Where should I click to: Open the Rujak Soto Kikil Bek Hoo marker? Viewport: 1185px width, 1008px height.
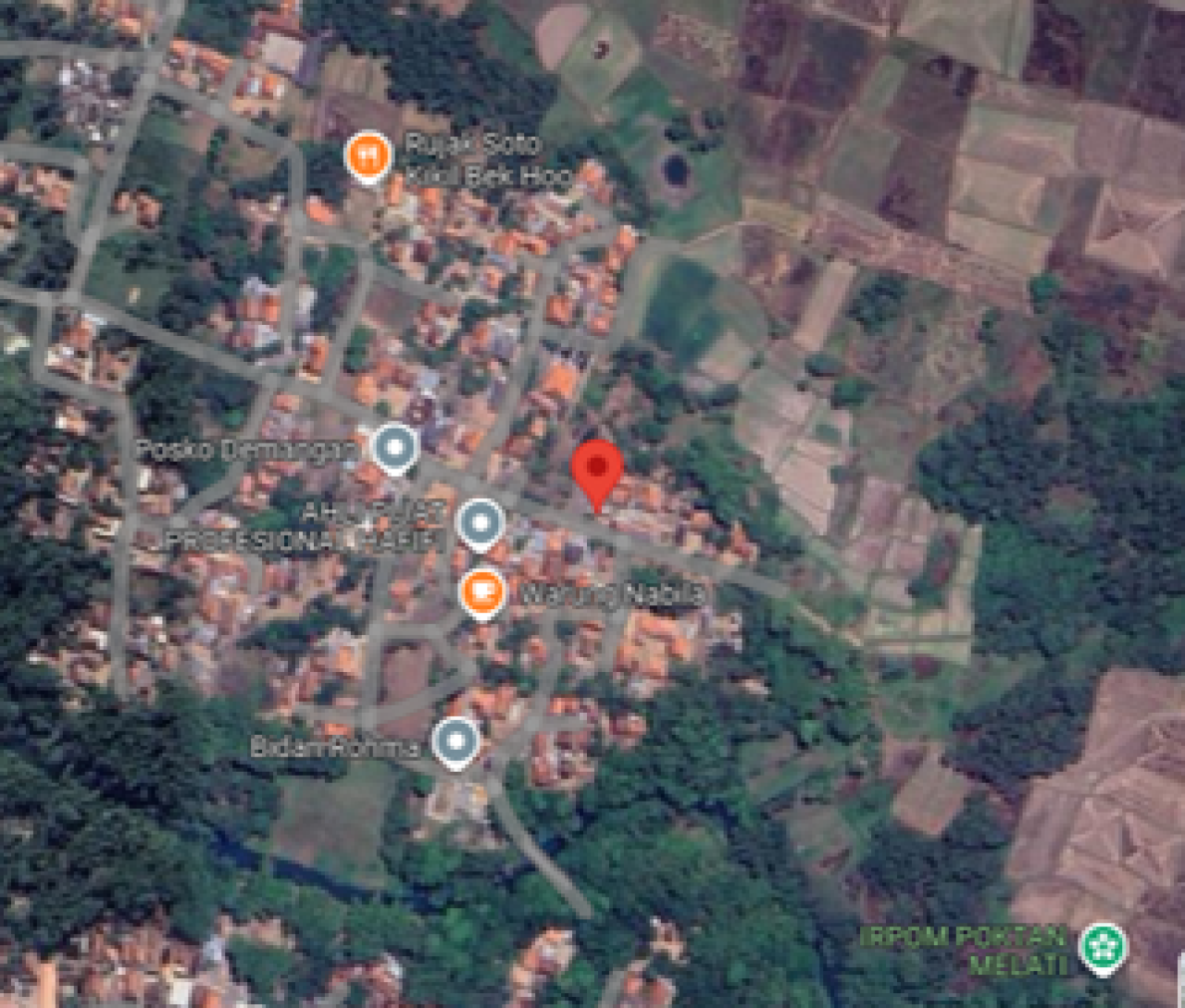click(368, 156)
